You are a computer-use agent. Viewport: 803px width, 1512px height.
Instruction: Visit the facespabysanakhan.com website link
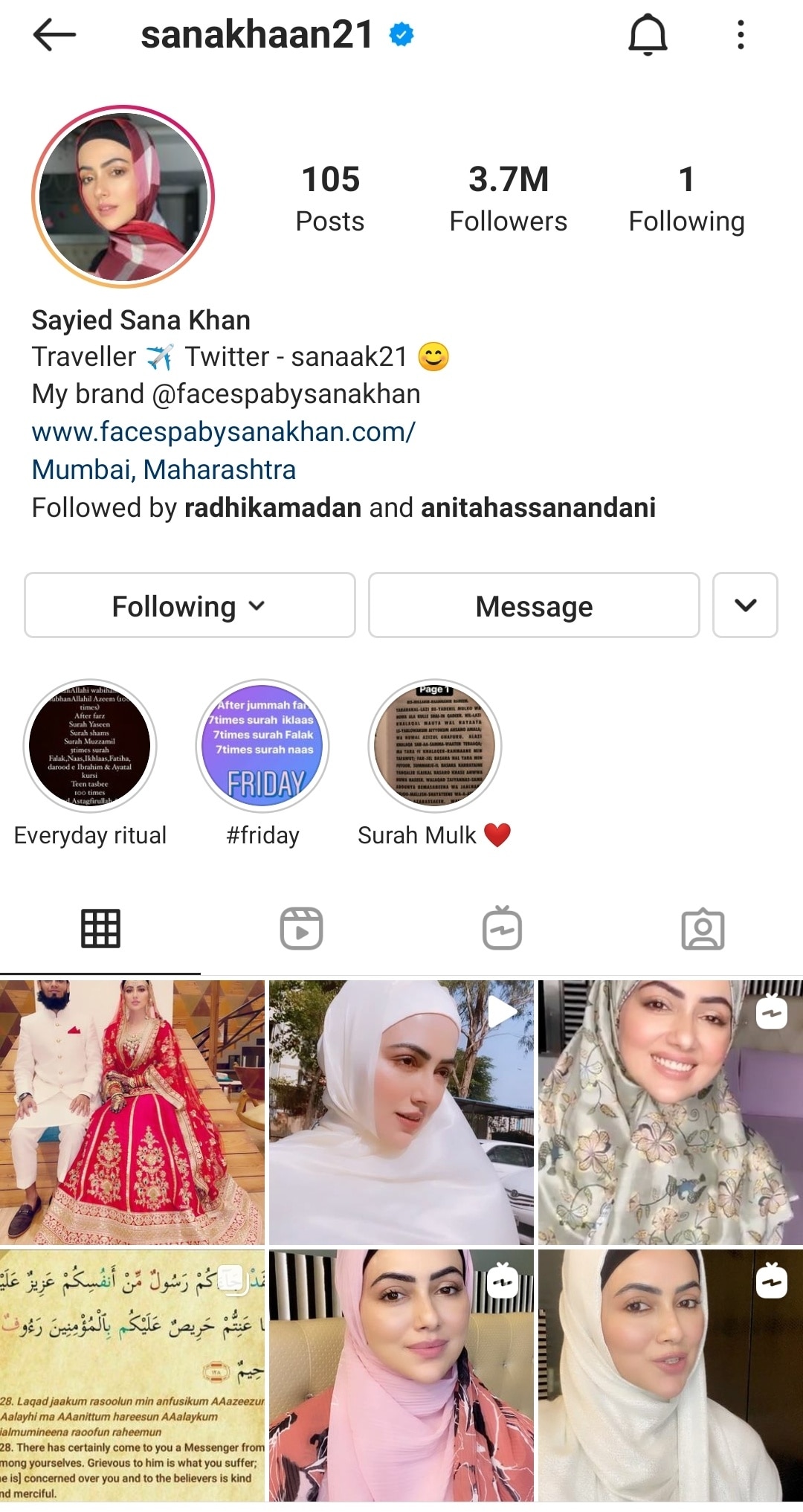223,432
